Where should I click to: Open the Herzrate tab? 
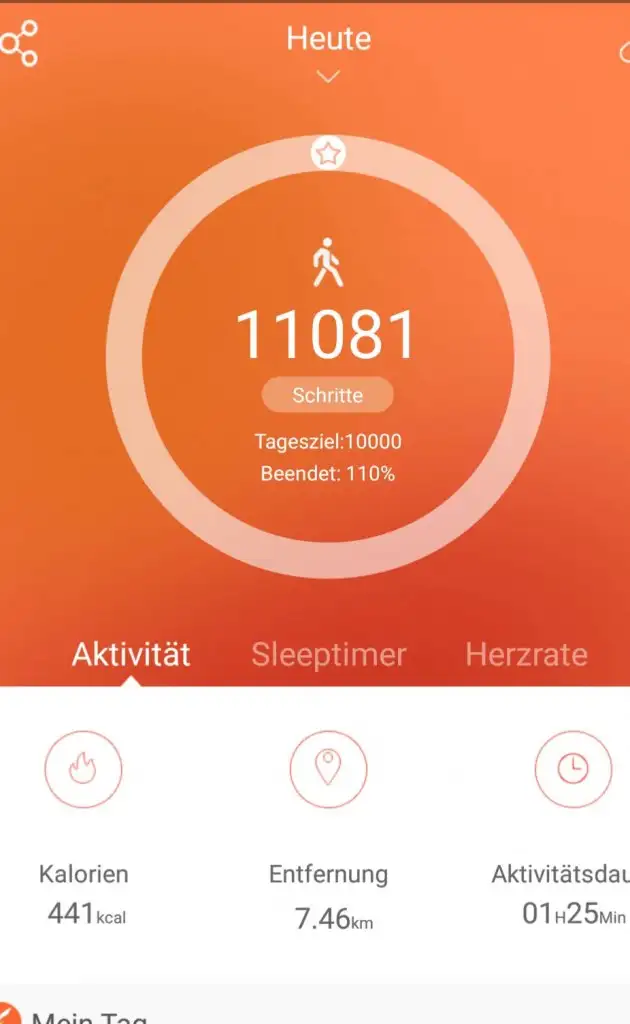(x=526, y=655)
